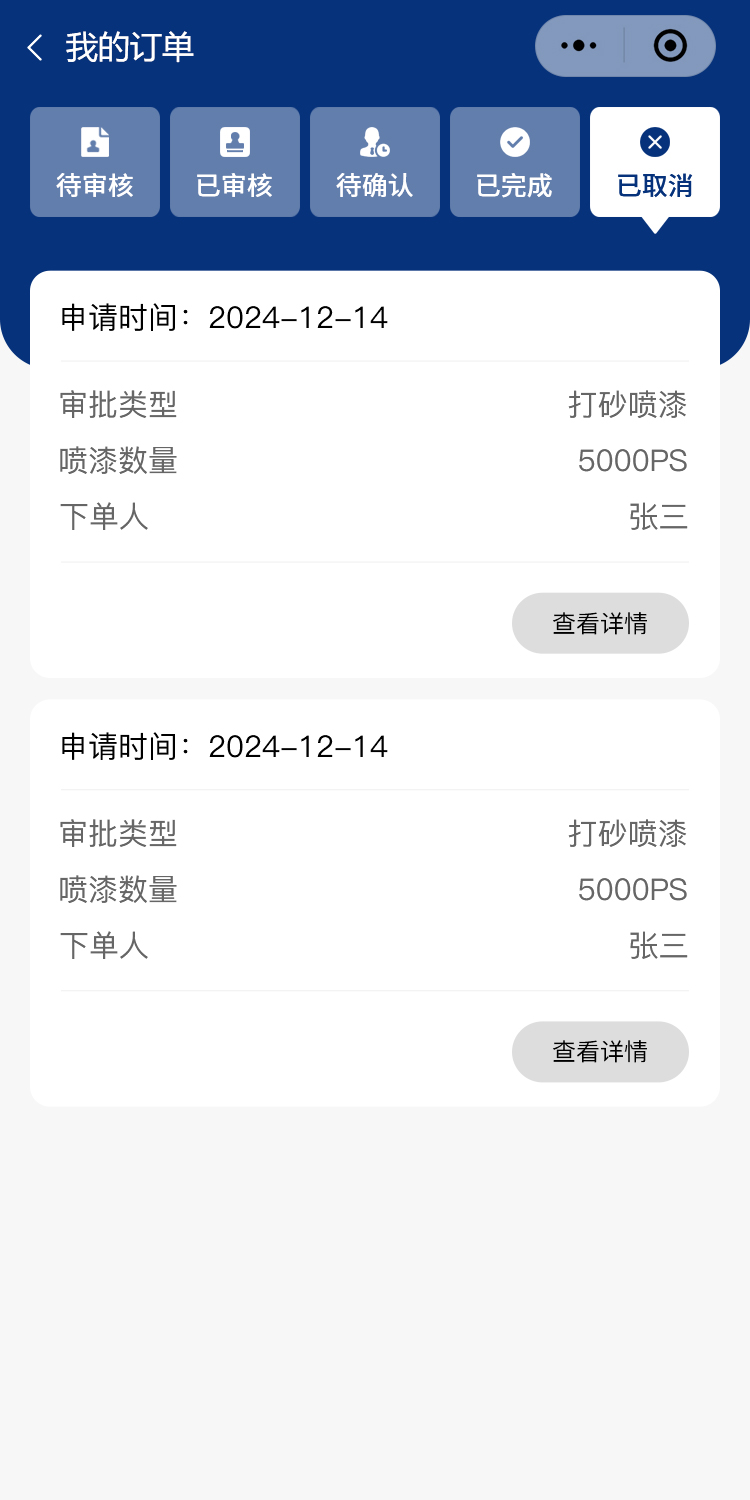Screen dimensions: 750x1500
Task: Switch to the 待审核 tab
Action: point(95,162)
